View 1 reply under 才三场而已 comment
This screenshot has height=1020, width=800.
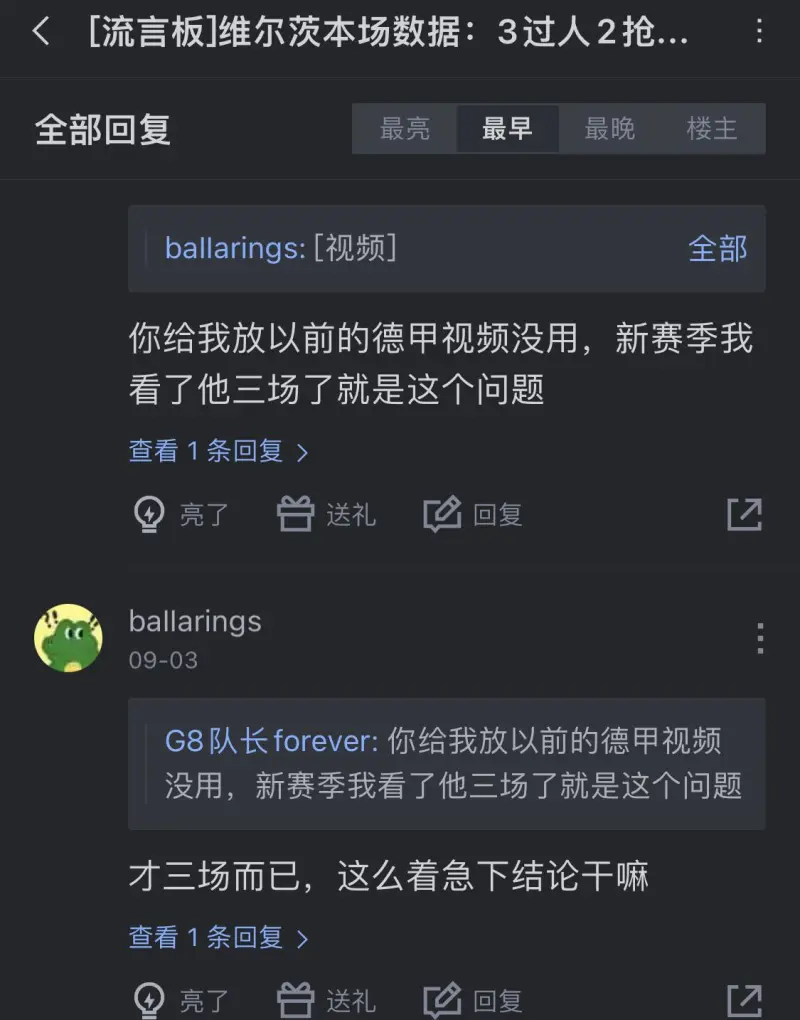tap(218, 937)
